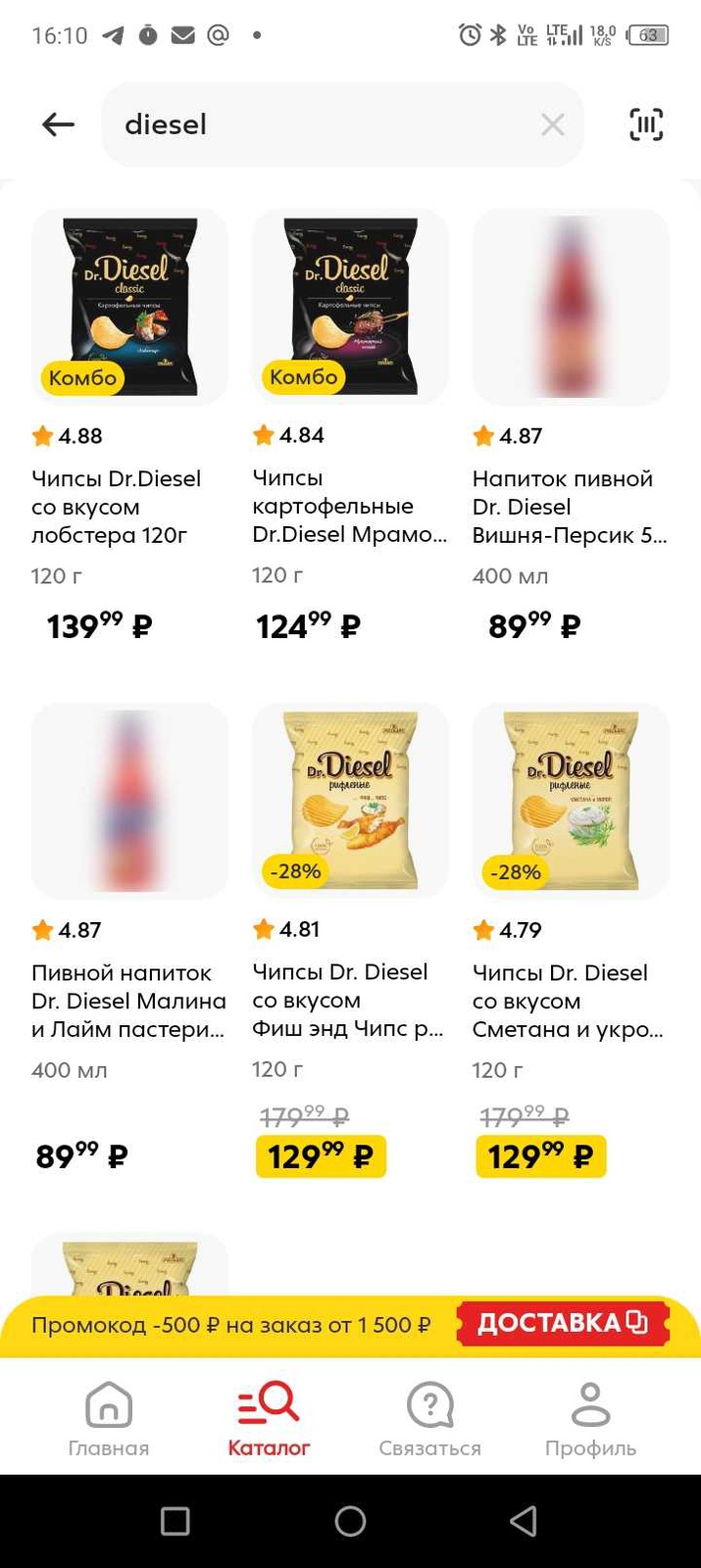Go to the Профиль tab

point(590,1419)
